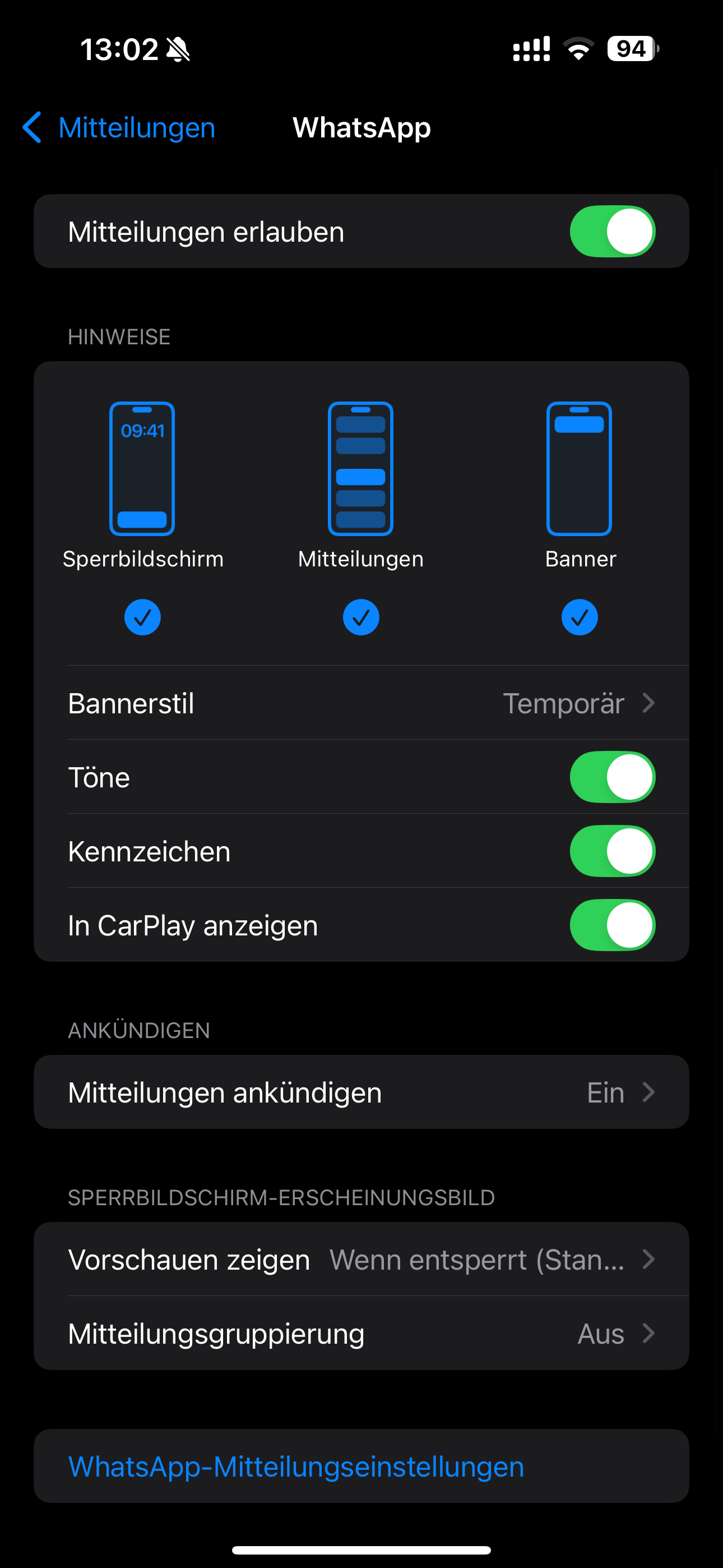Image resolution: width=723 pixels, height=1568 pixels.
Task: Open Bannerstil setting
Action: (x=361, y=704)
